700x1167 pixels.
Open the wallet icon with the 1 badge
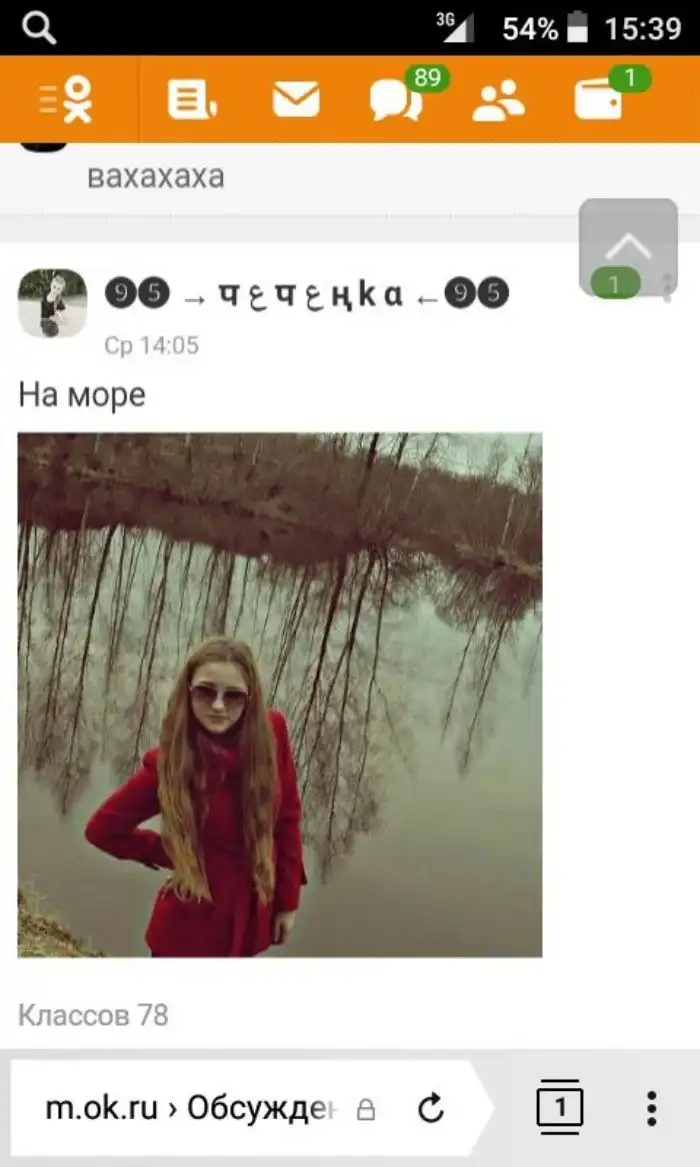(599, 100)
